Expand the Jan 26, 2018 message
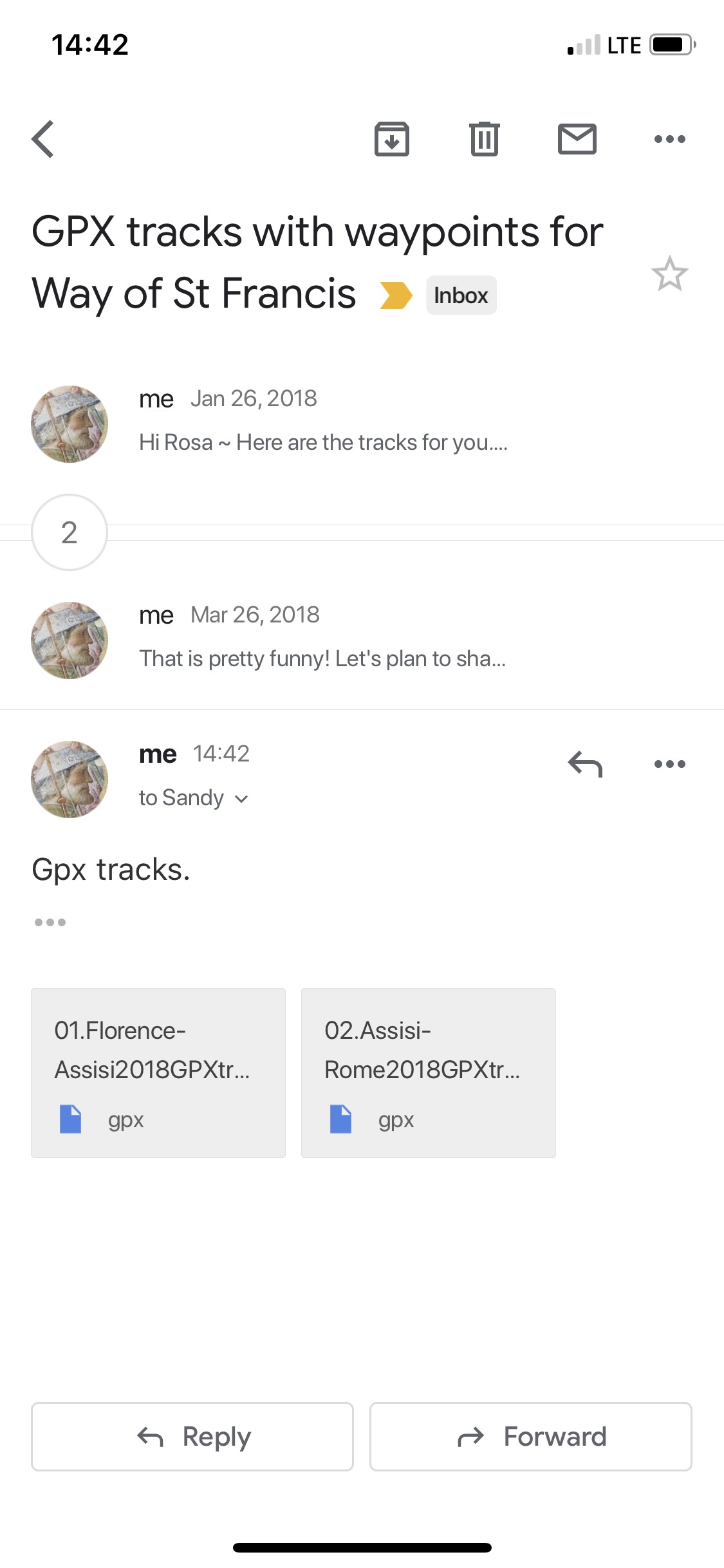Screen dimensions: 724x1568 (322, 422)
